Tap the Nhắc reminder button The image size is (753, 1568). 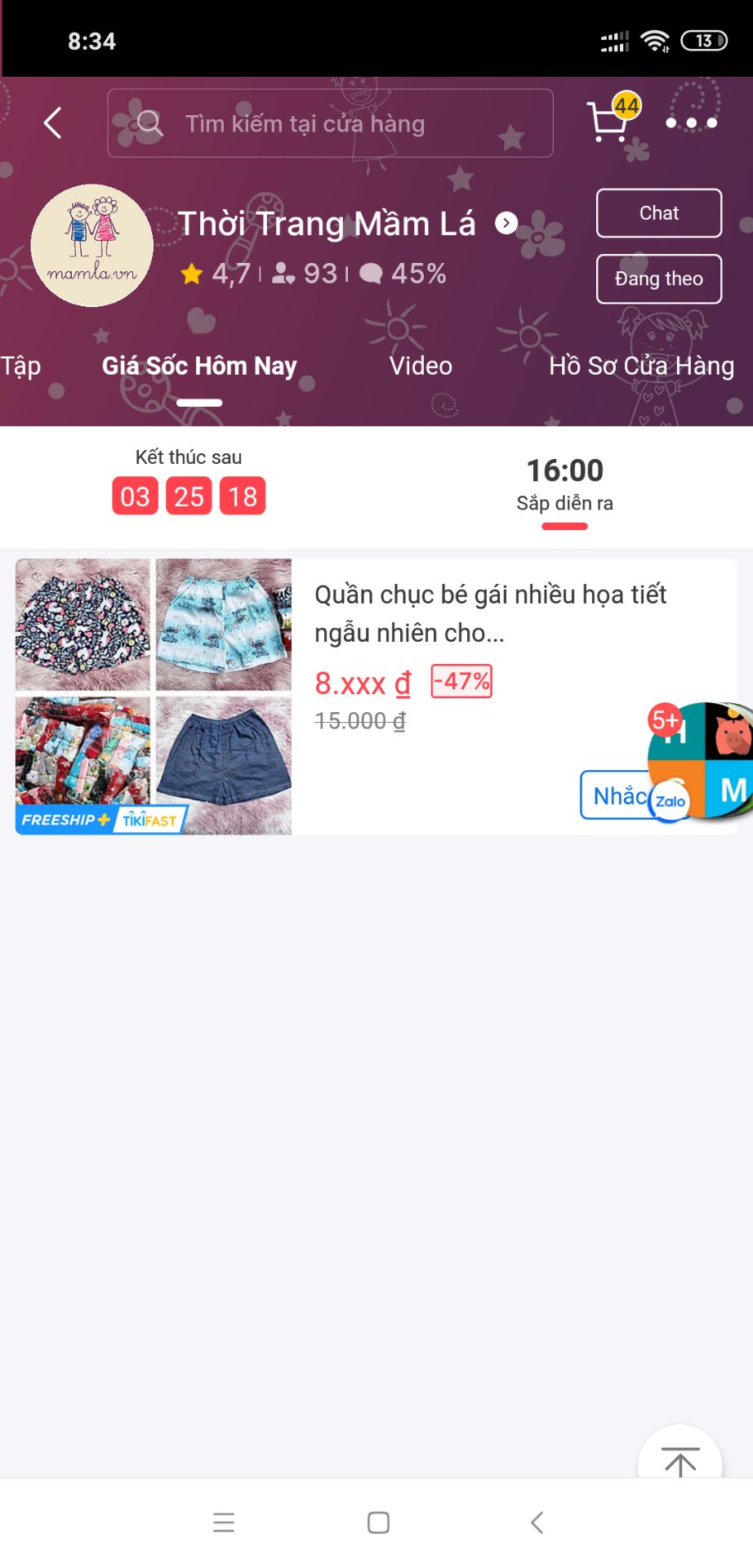tap(614, 795)
